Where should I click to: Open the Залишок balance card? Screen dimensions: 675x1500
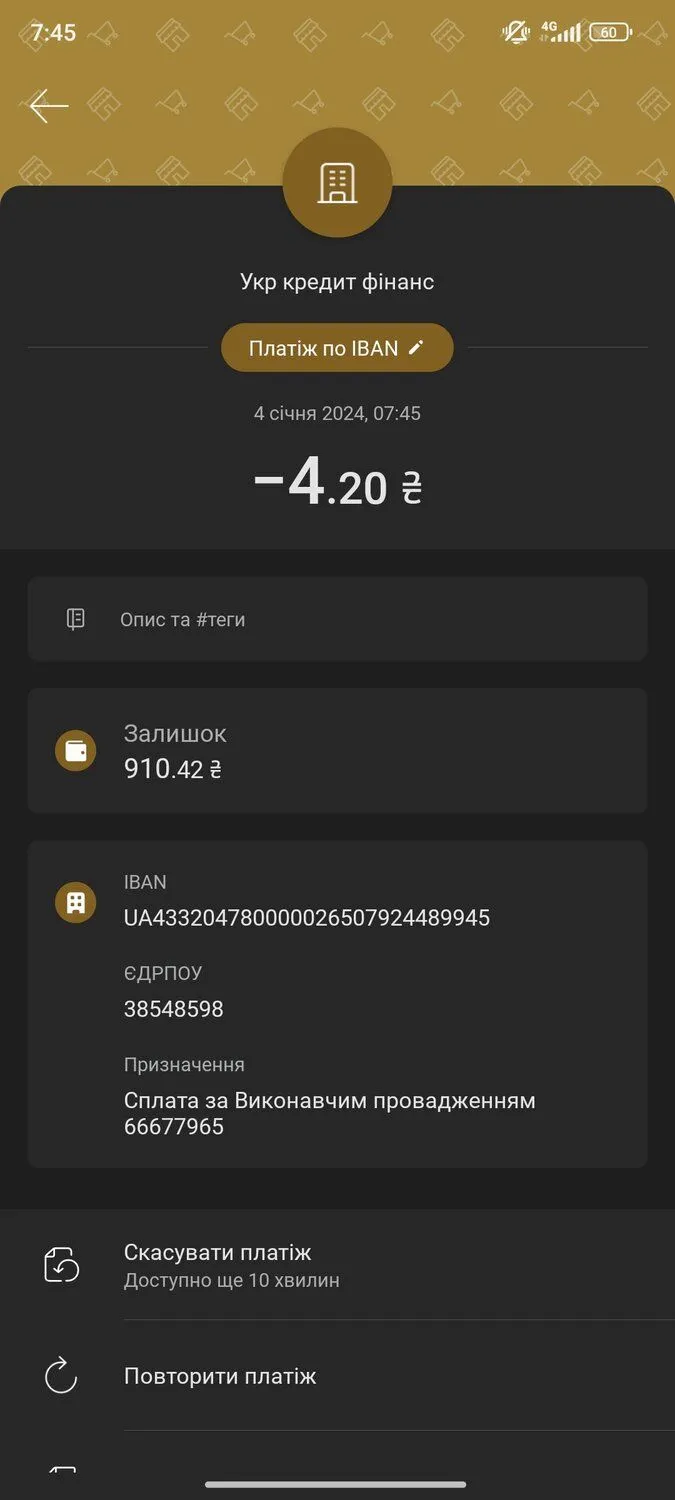tap(337, 751)
